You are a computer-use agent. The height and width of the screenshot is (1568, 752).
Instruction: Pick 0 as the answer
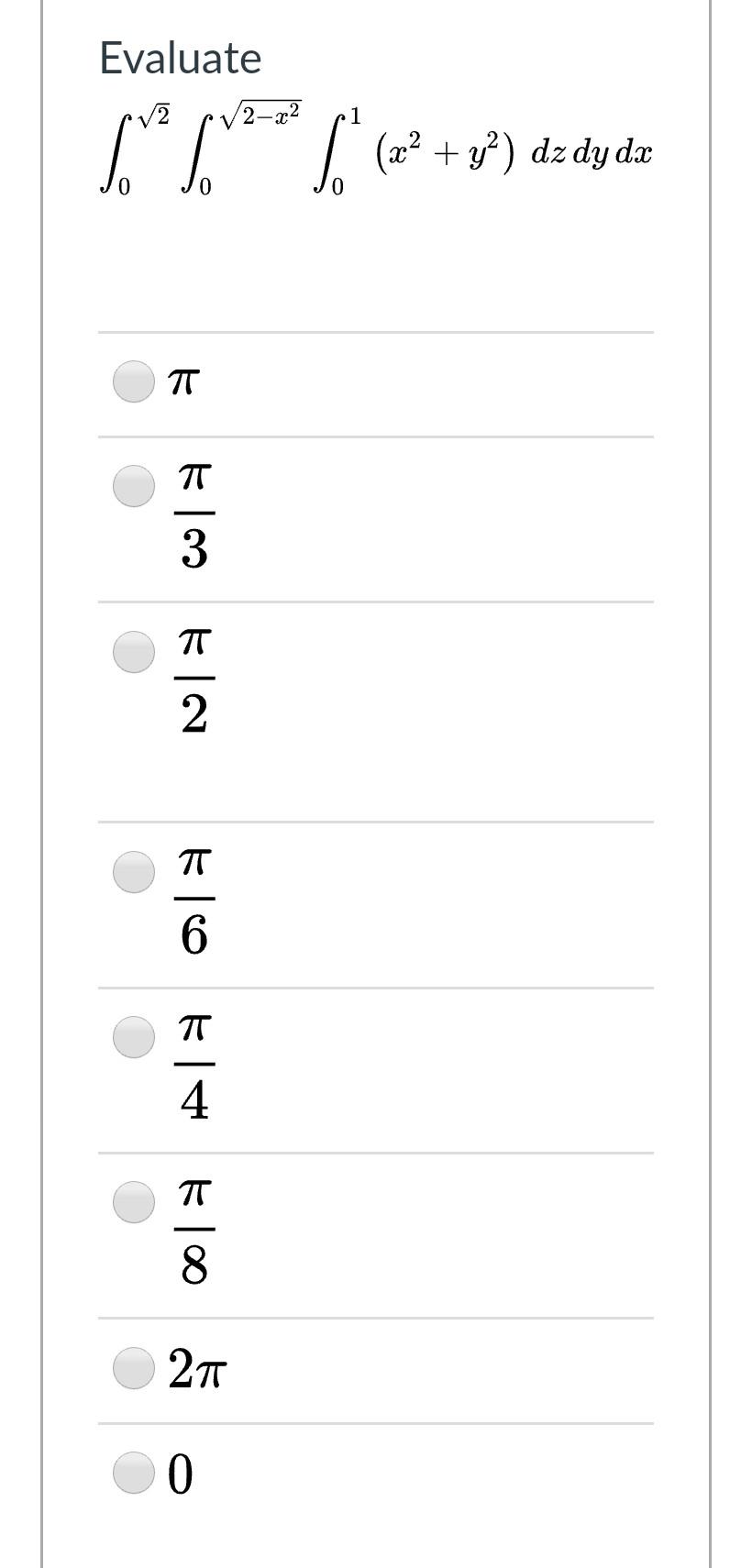pyautogui.click(x=134, y=1473)
